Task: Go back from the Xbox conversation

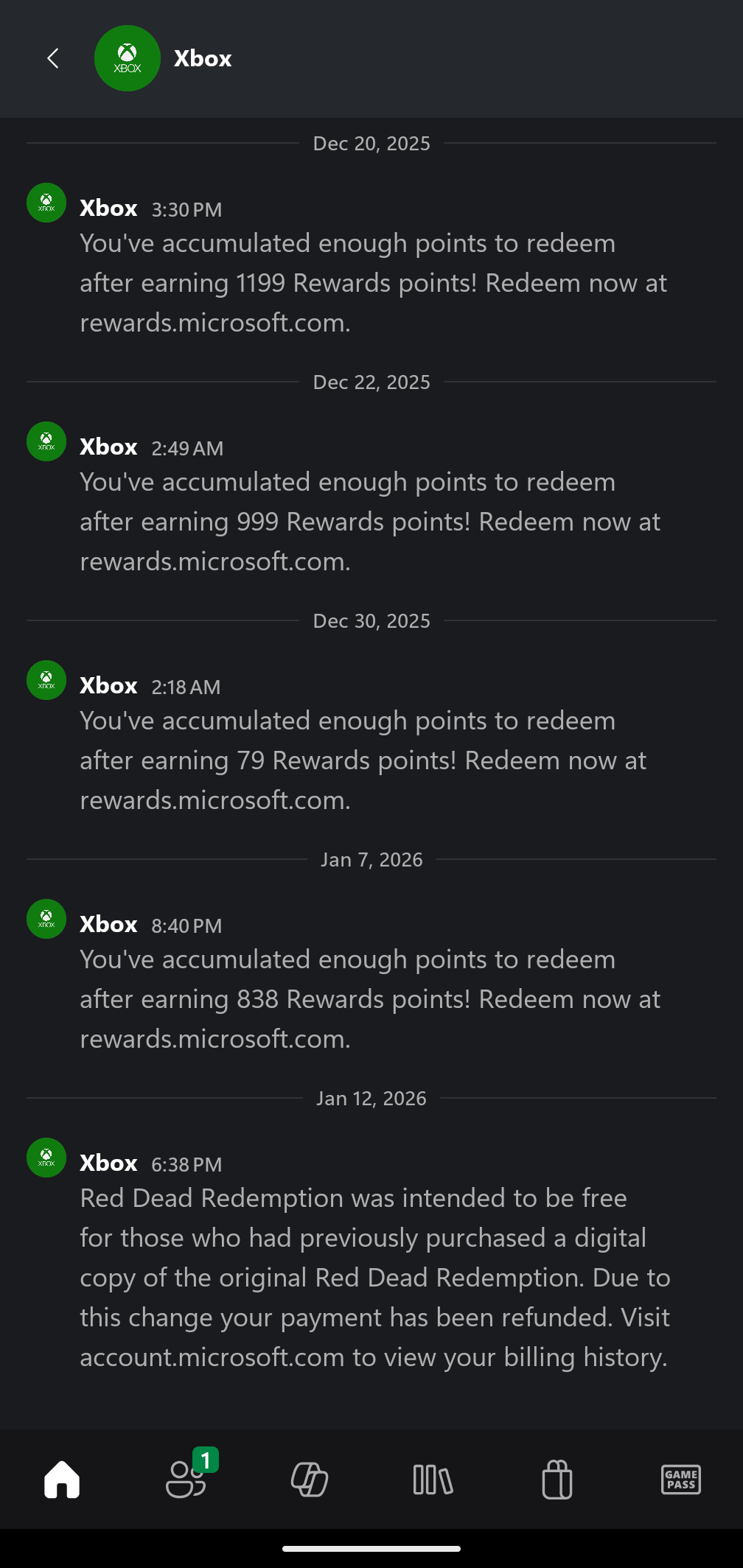Action: (52, 58)
